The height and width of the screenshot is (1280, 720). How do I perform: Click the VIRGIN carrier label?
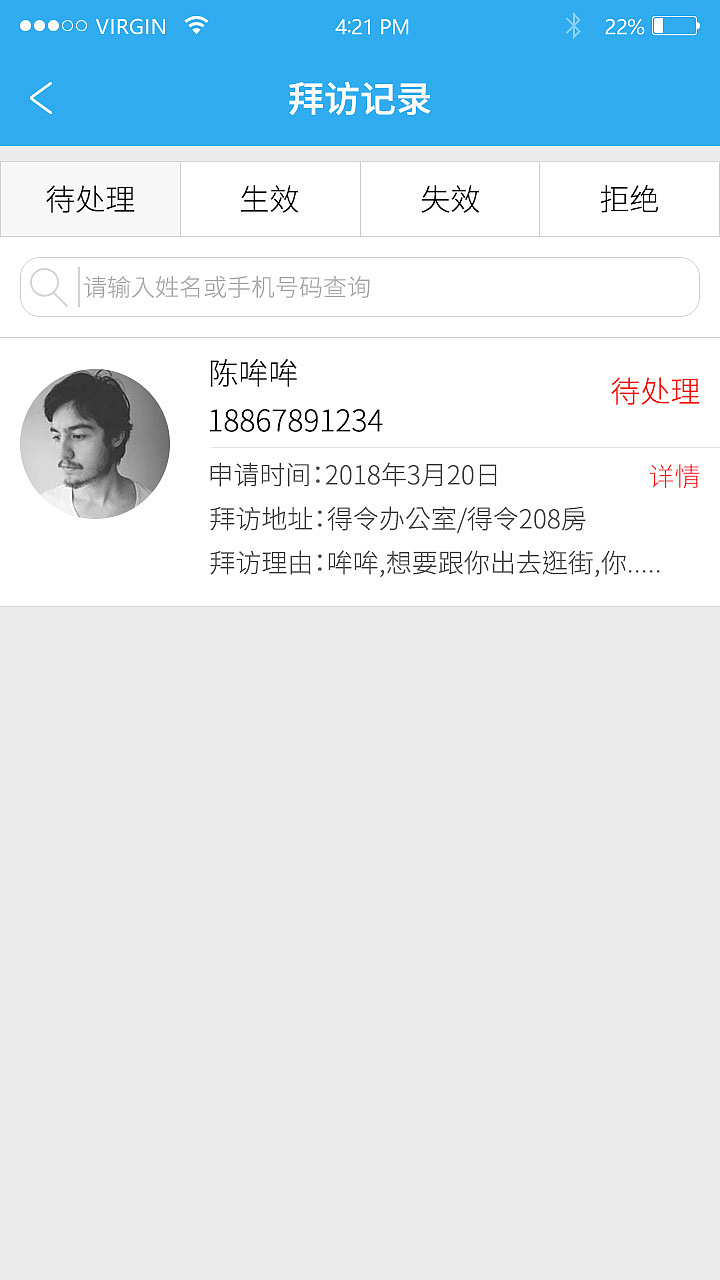[130, 26]
